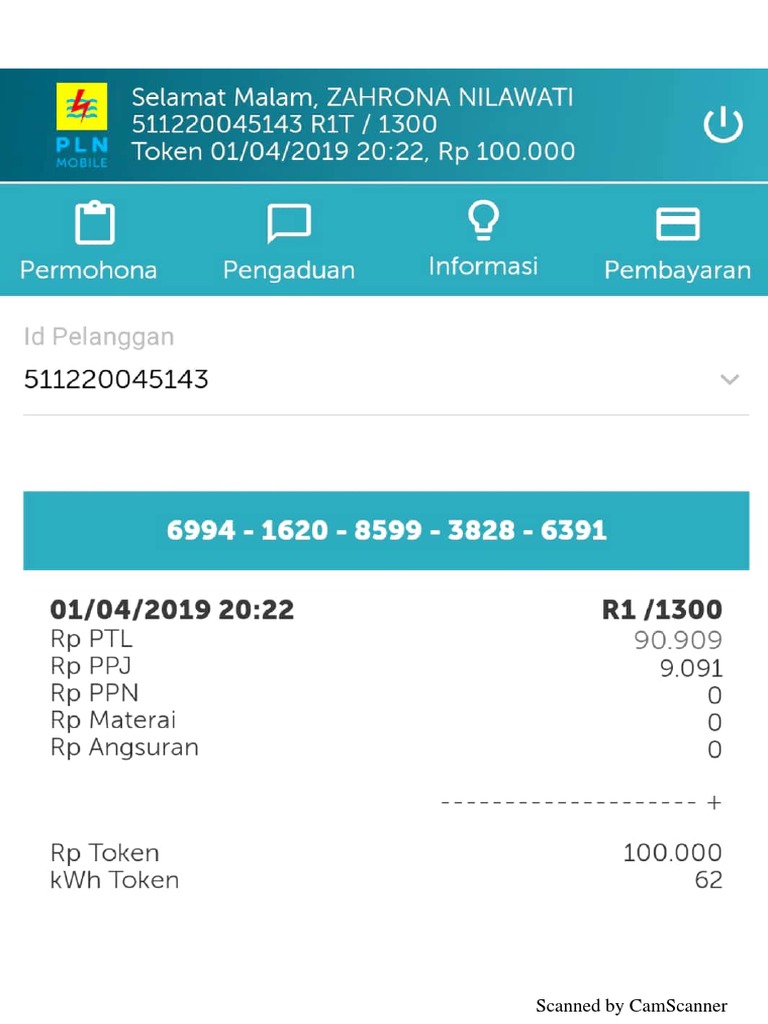The width and height of the screenshot is (768, 1024).
Task: Open the Pembayaran section
Action: (677, 240)
